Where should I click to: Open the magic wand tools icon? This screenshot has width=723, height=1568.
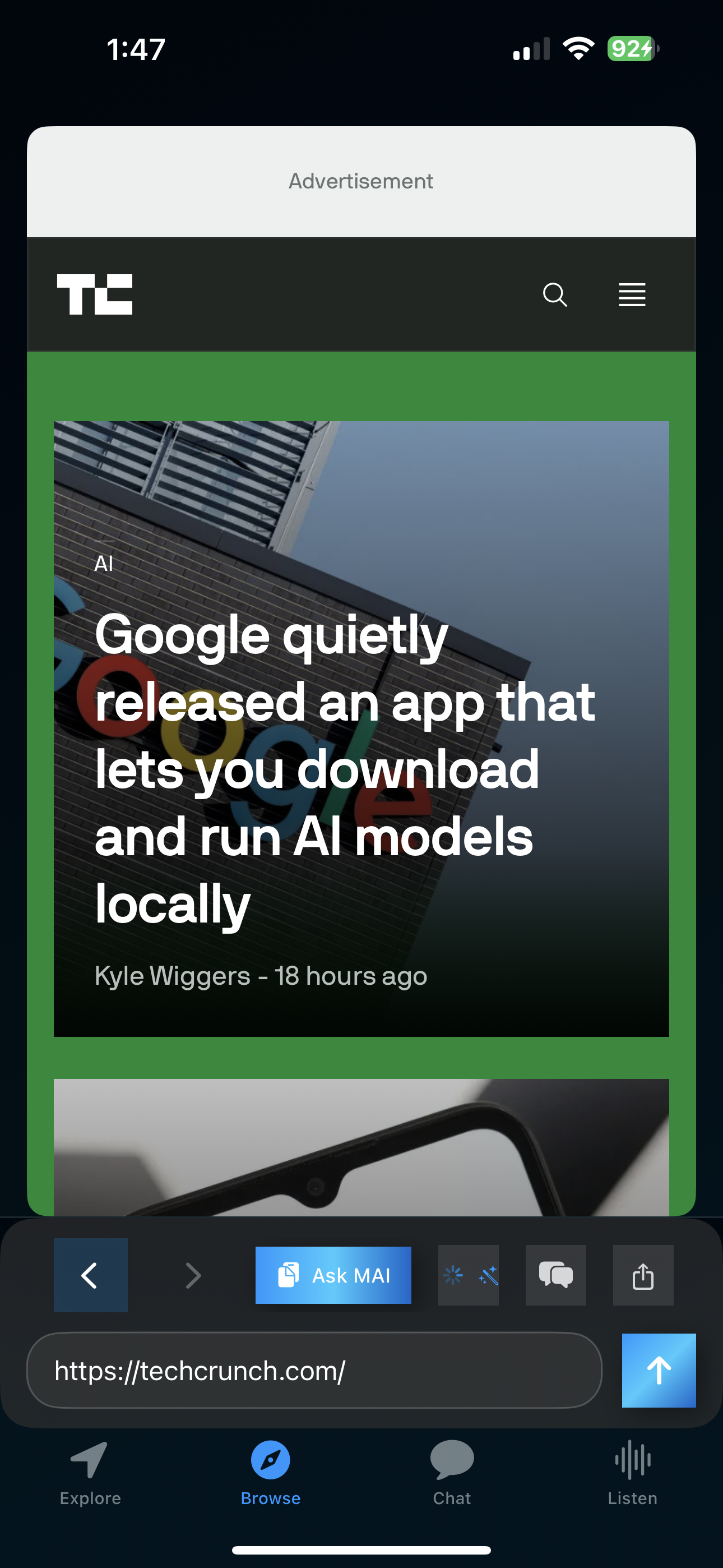click(468, 1275)
